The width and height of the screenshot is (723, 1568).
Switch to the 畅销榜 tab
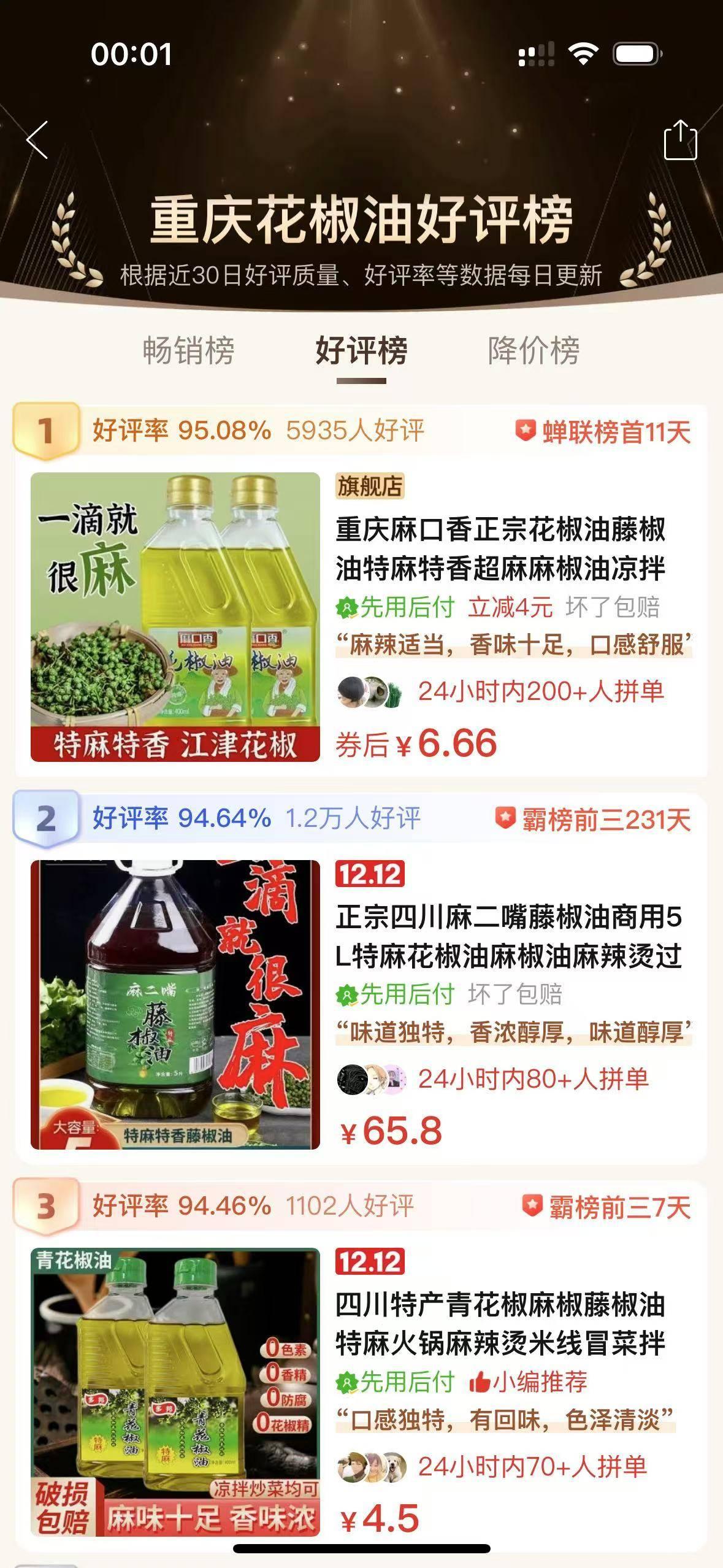pos(188,351)
